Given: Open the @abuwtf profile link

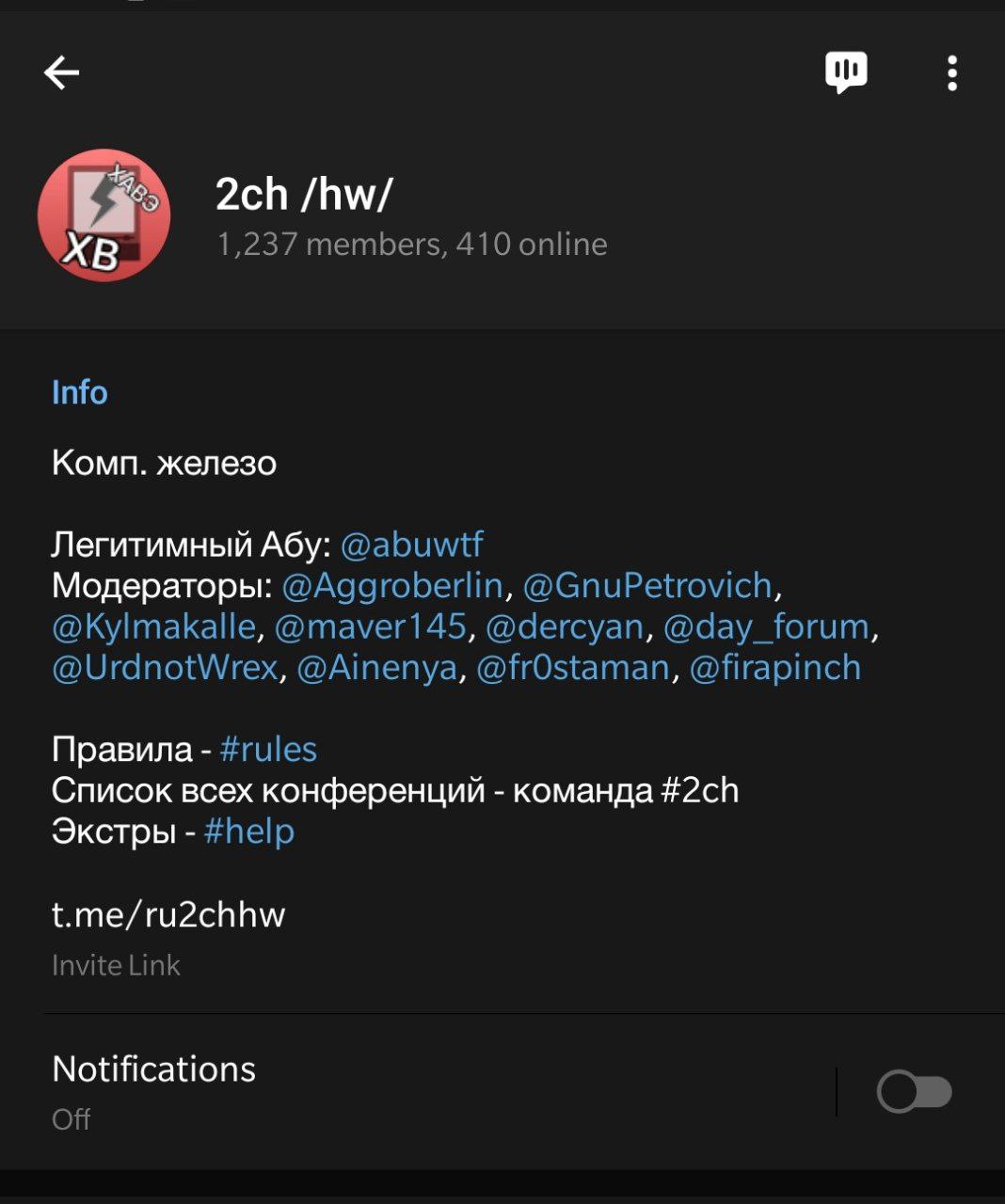Looking at the screenshot, I should click(411, 545).
